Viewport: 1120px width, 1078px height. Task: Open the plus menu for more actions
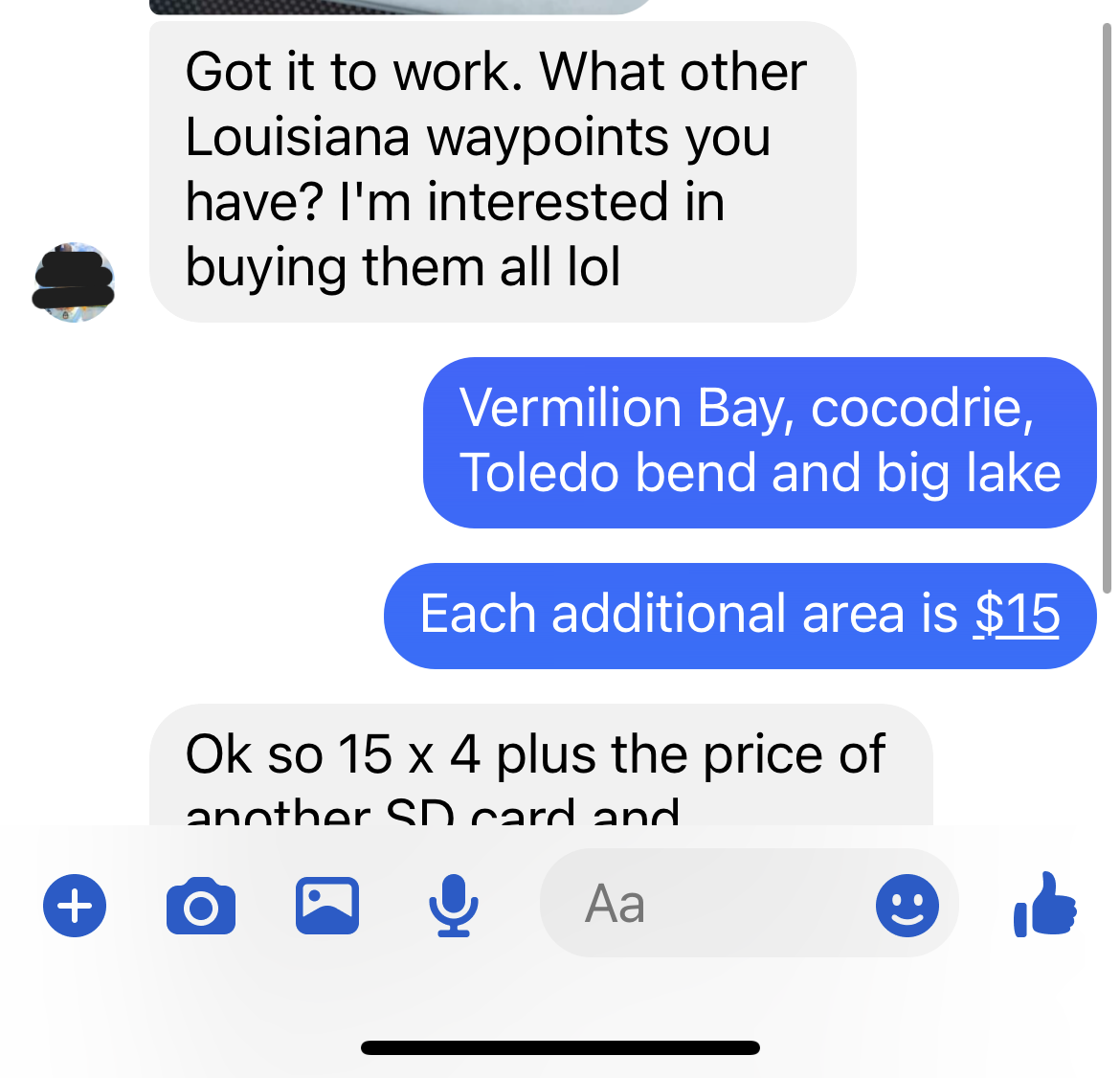pyautogui.click(x=75, y=905)
